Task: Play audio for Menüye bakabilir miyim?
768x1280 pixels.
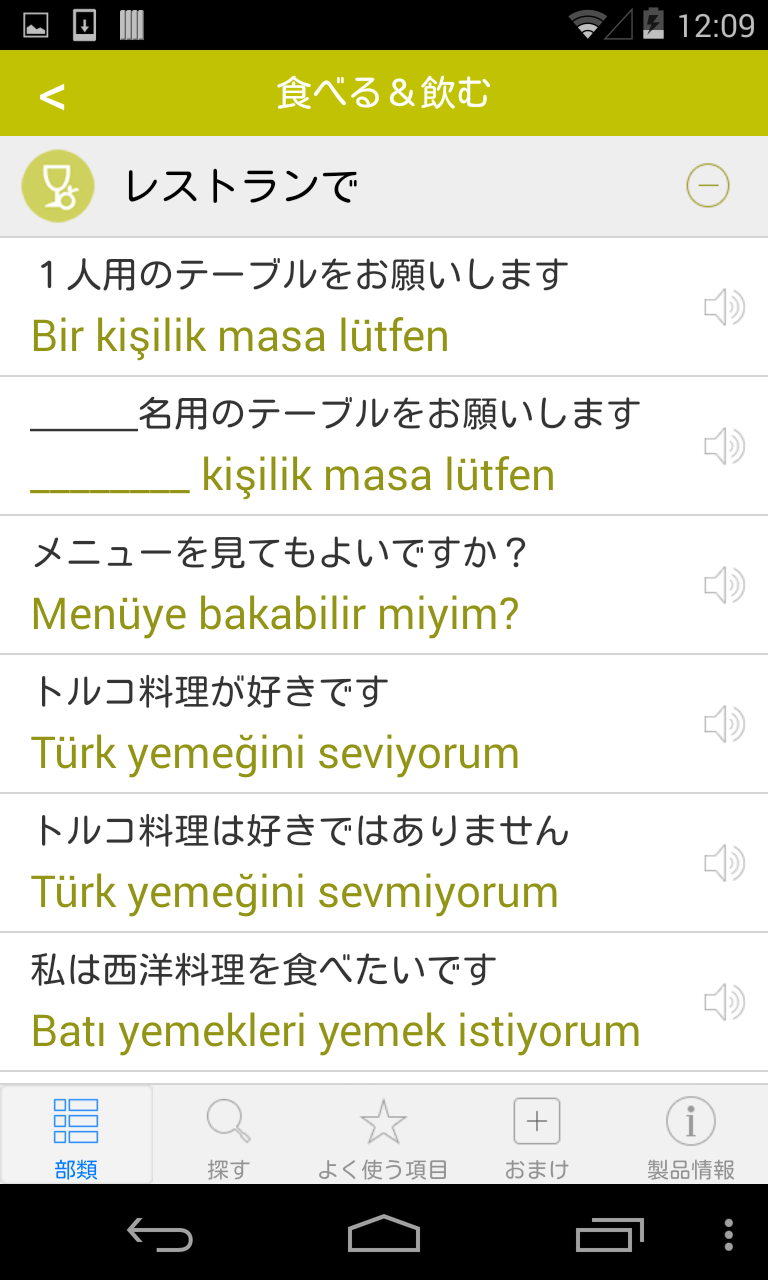Action: [724, 585]
